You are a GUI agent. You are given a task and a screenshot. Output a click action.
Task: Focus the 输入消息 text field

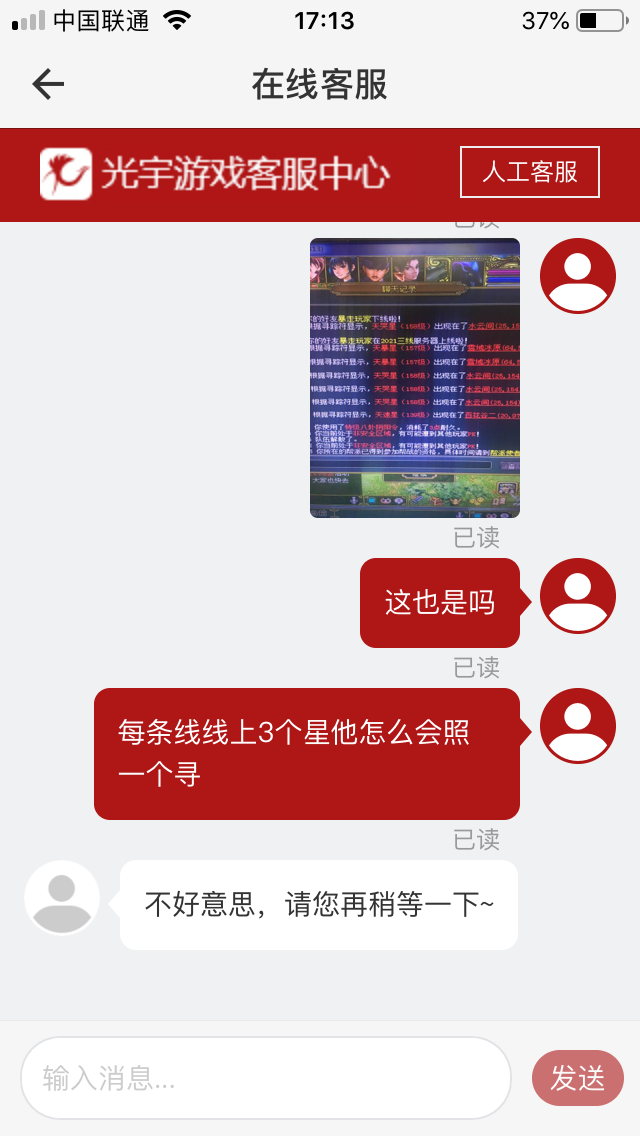[x=265, y=1077]
